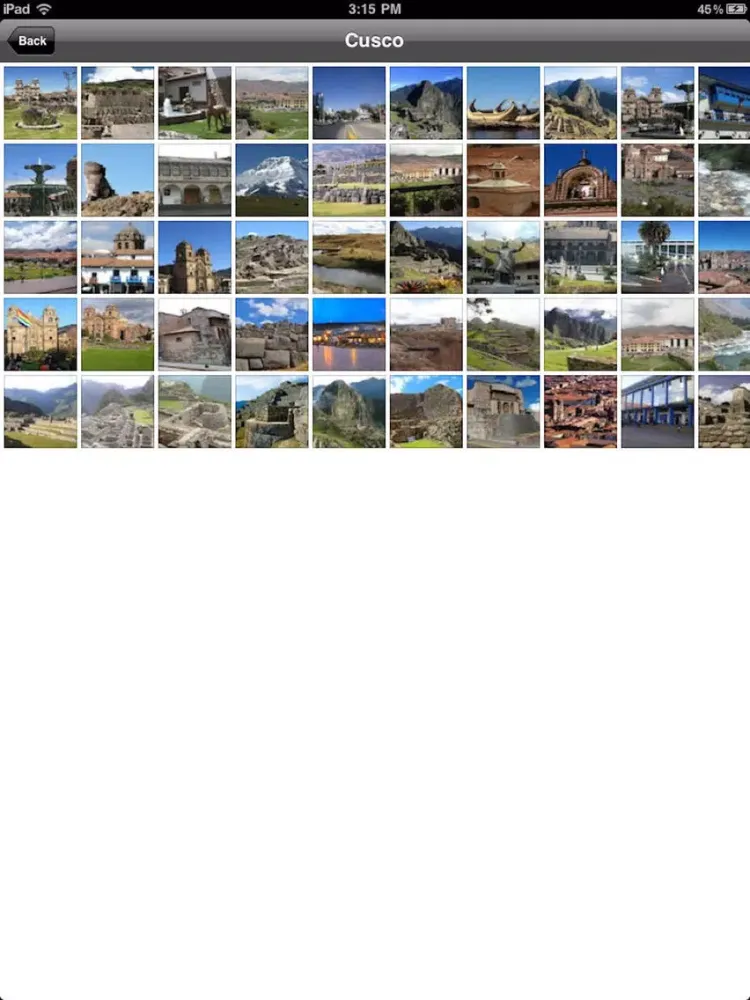View the night-lit waterfront photo
750x1000 pixels.
click(x=348, y=334)
